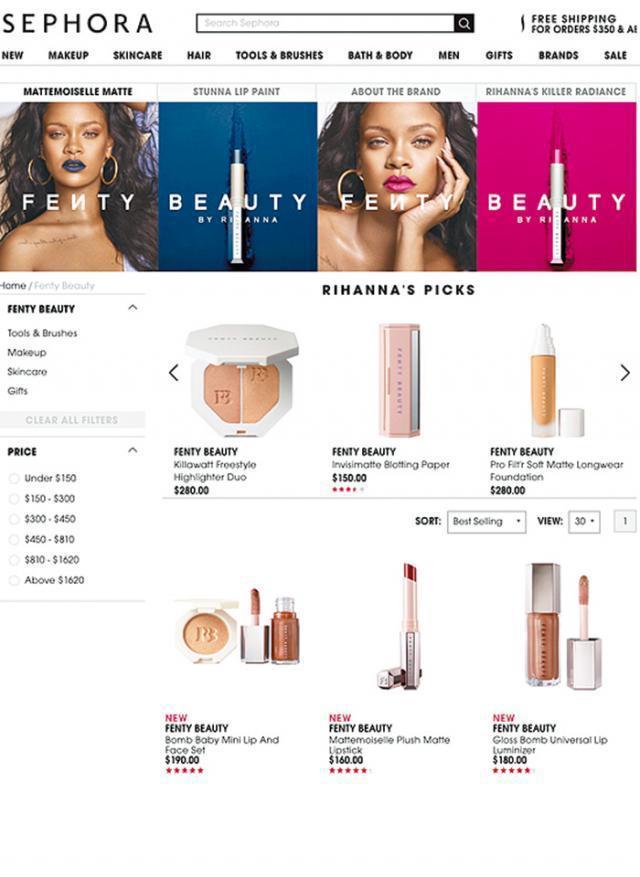
Task: Collapse the Fenty Beauty filter section
Action: pyautogui.click(x=132, y=309)
